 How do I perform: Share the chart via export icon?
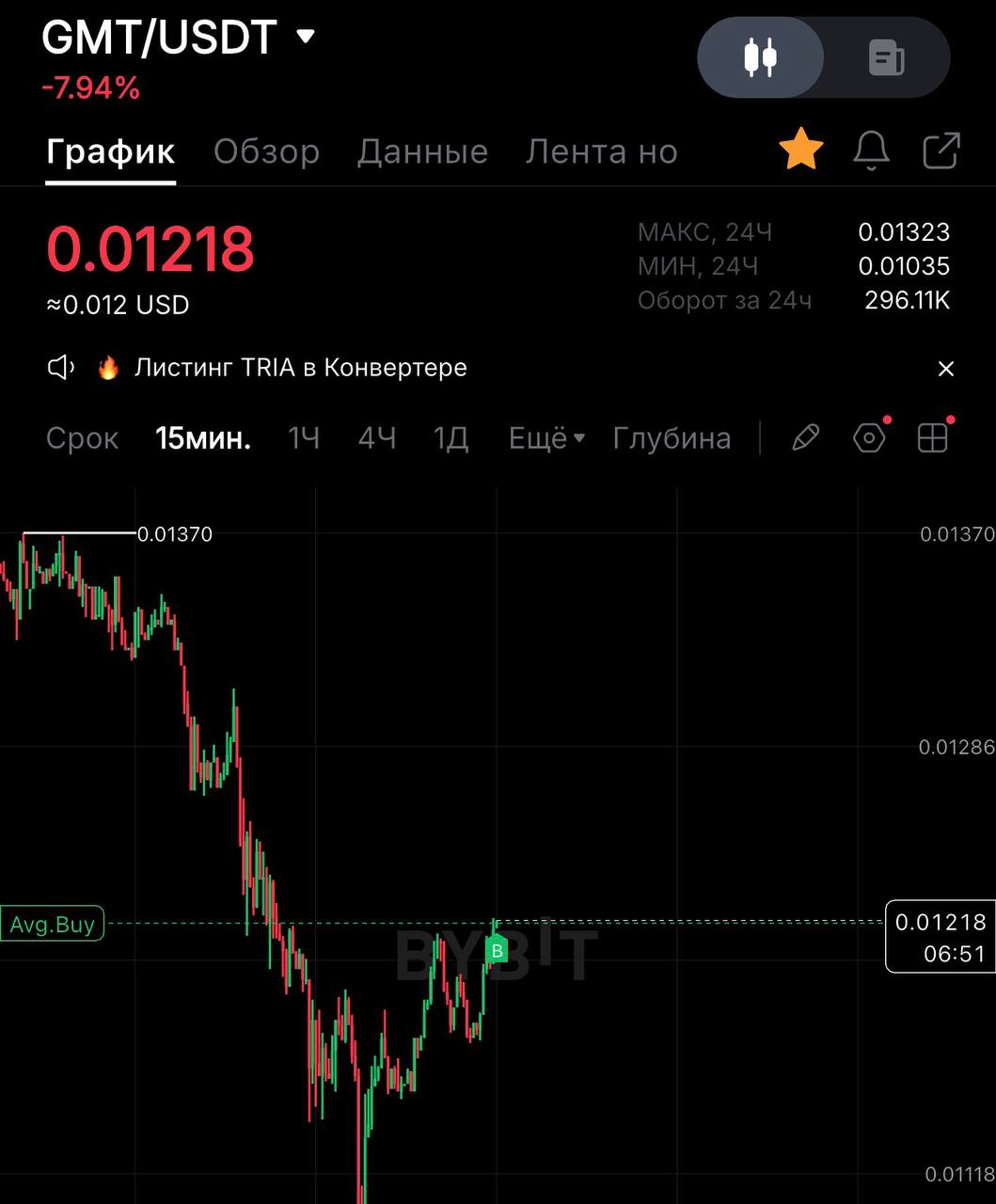point(941,150)
